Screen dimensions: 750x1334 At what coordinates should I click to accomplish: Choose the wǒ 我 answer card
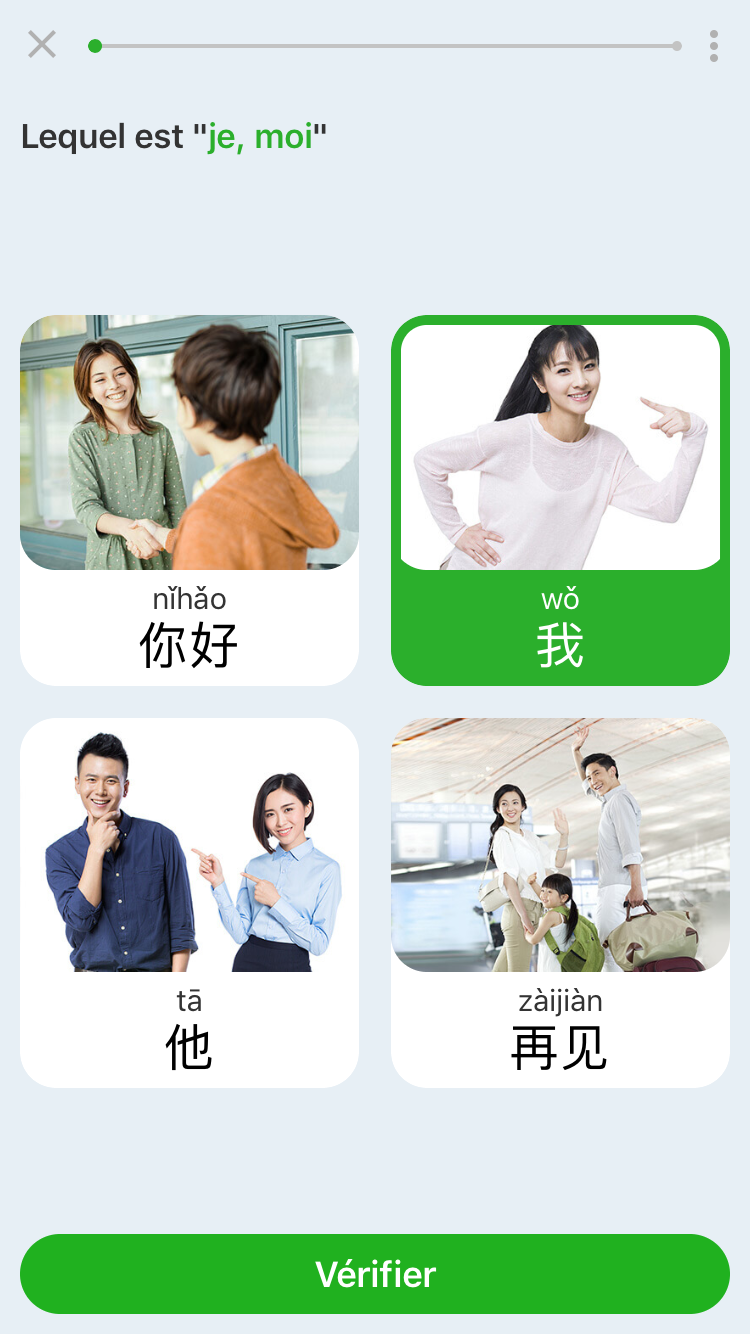[560, 500]
